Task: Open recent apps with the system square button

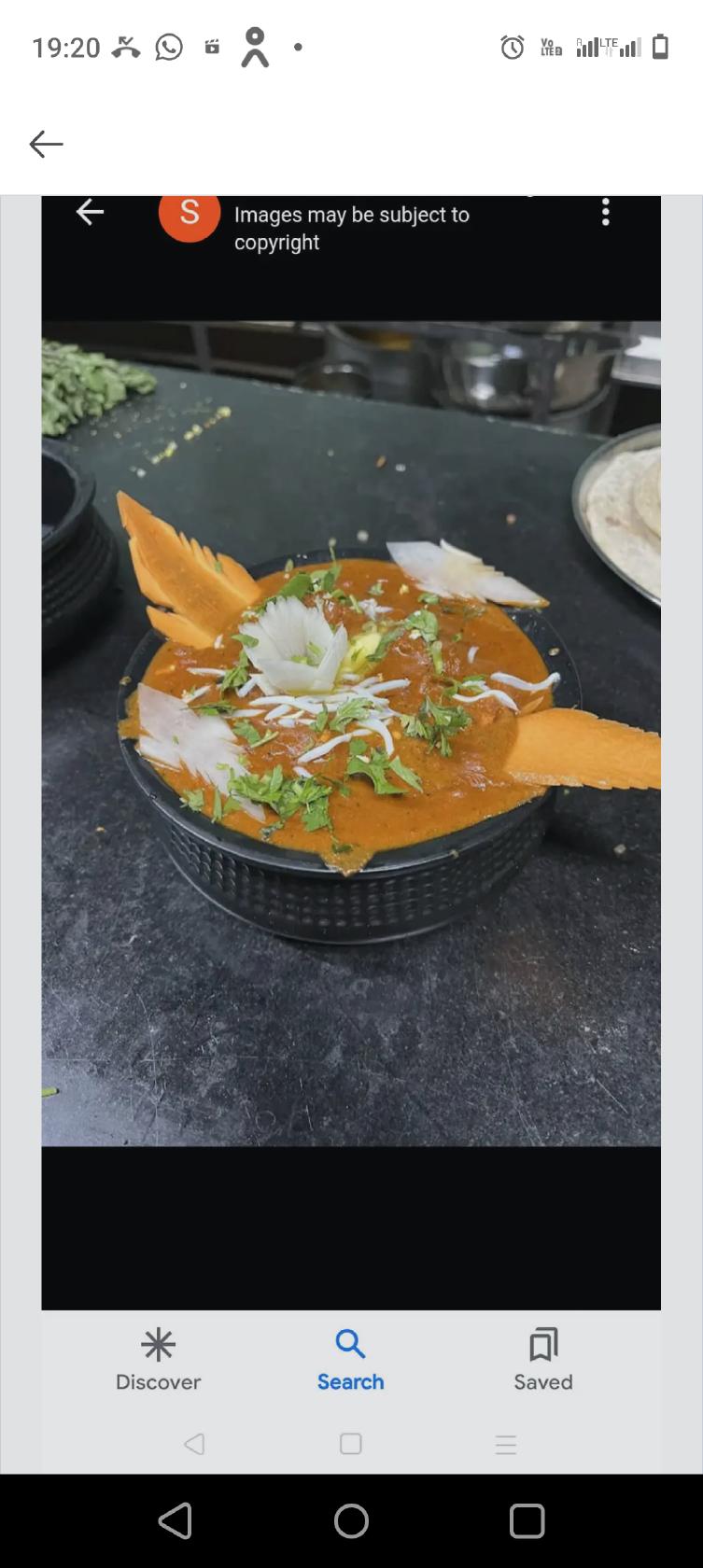Action: point(527,1520)
